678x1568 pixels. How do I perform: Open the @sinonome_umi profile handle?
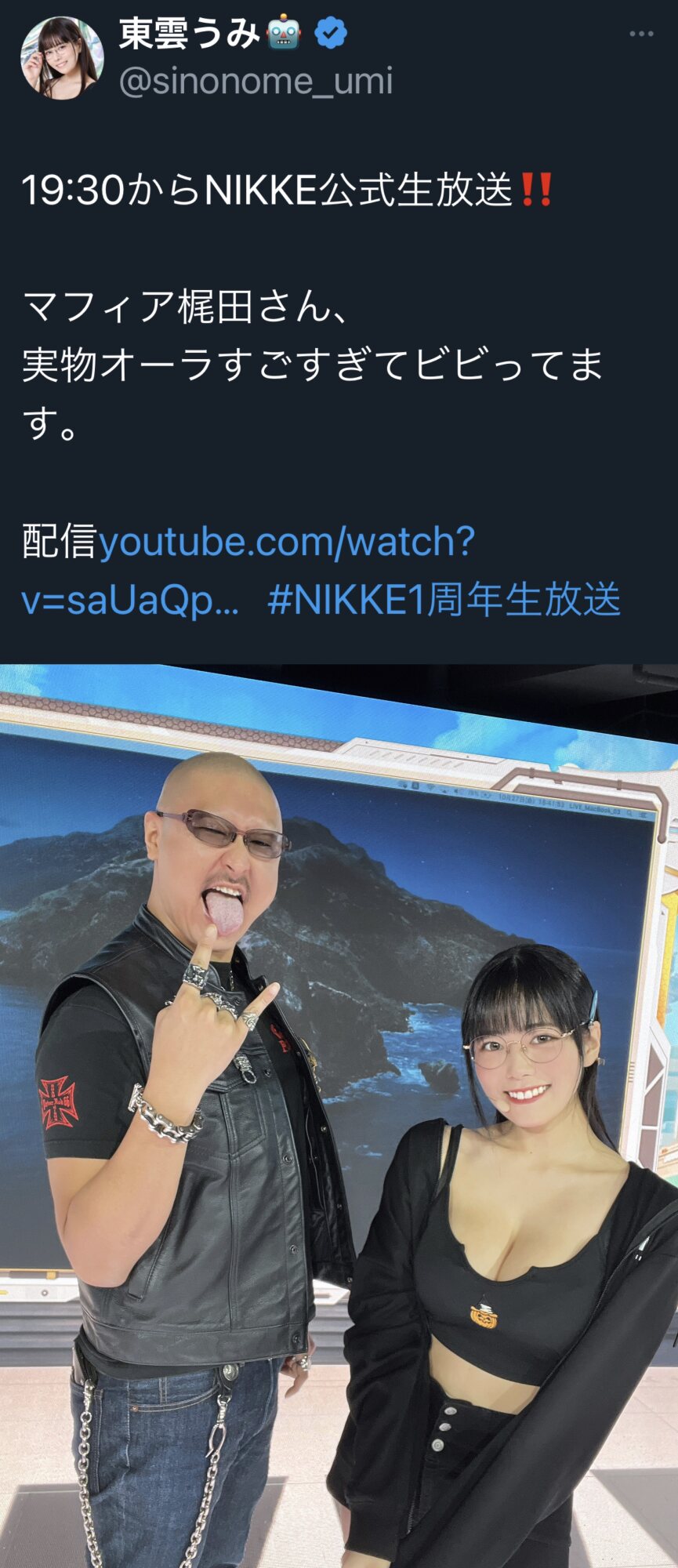point(256,82)
